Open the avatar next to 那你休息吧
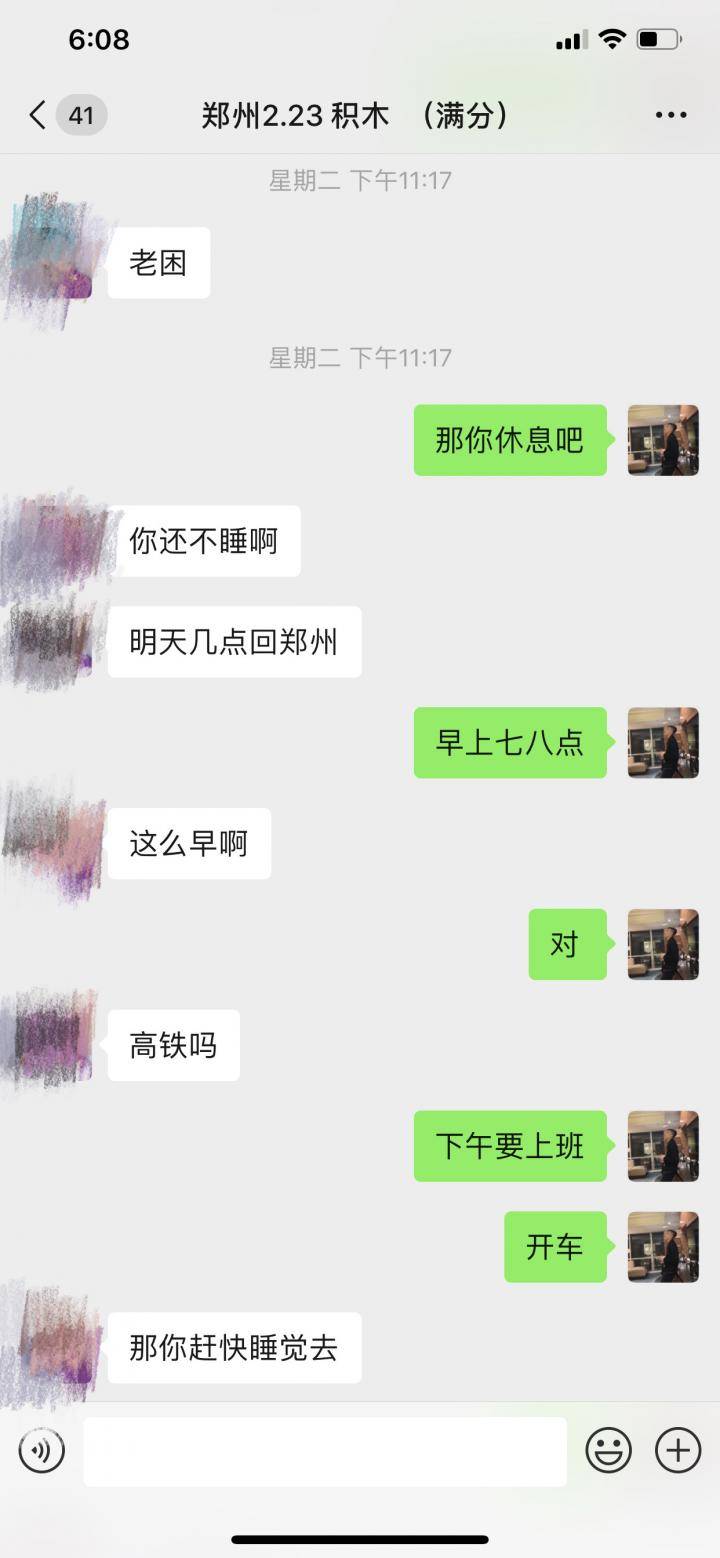720x1558 pixels. pyautogui.click(x=662, y=440)
